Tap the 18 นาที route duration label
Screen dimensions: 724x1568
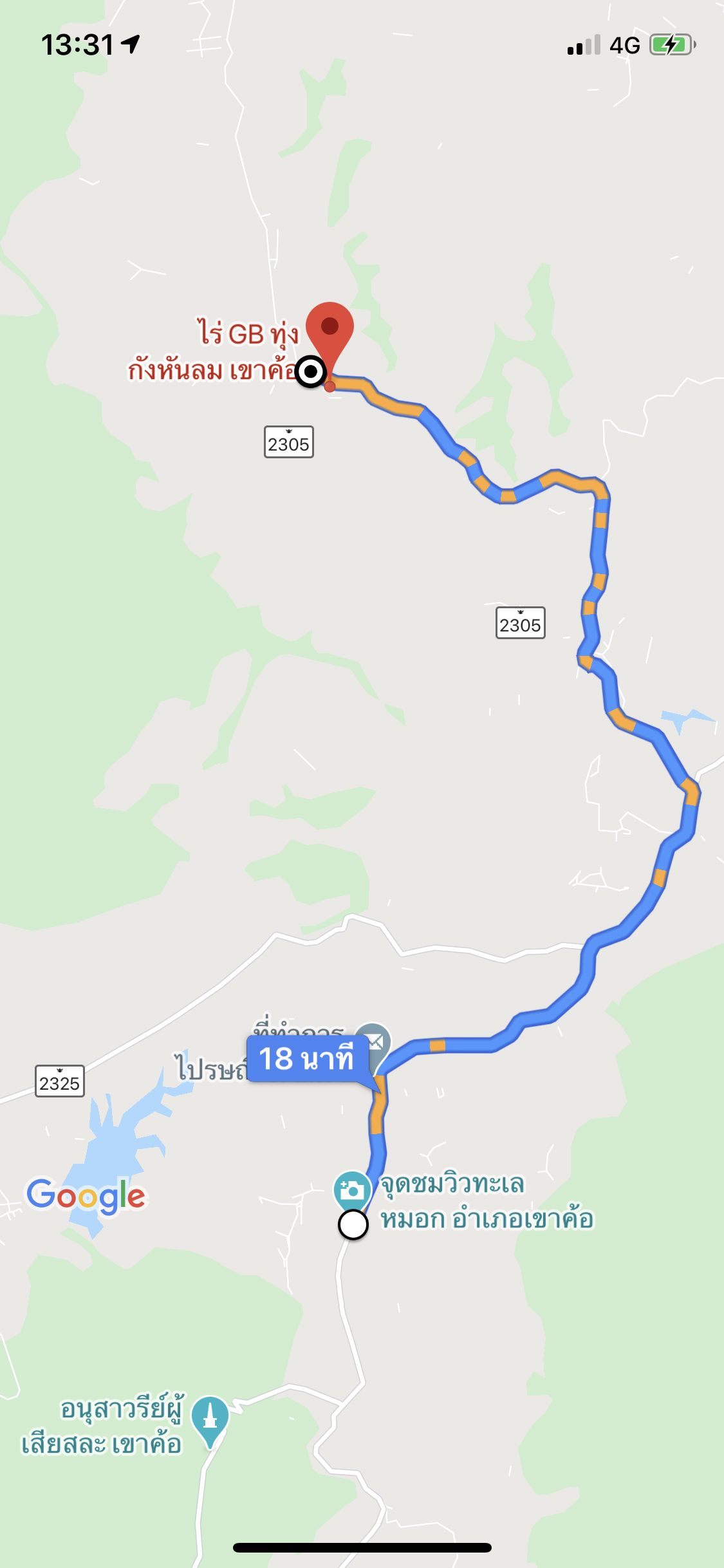(x=307, y=1058)
